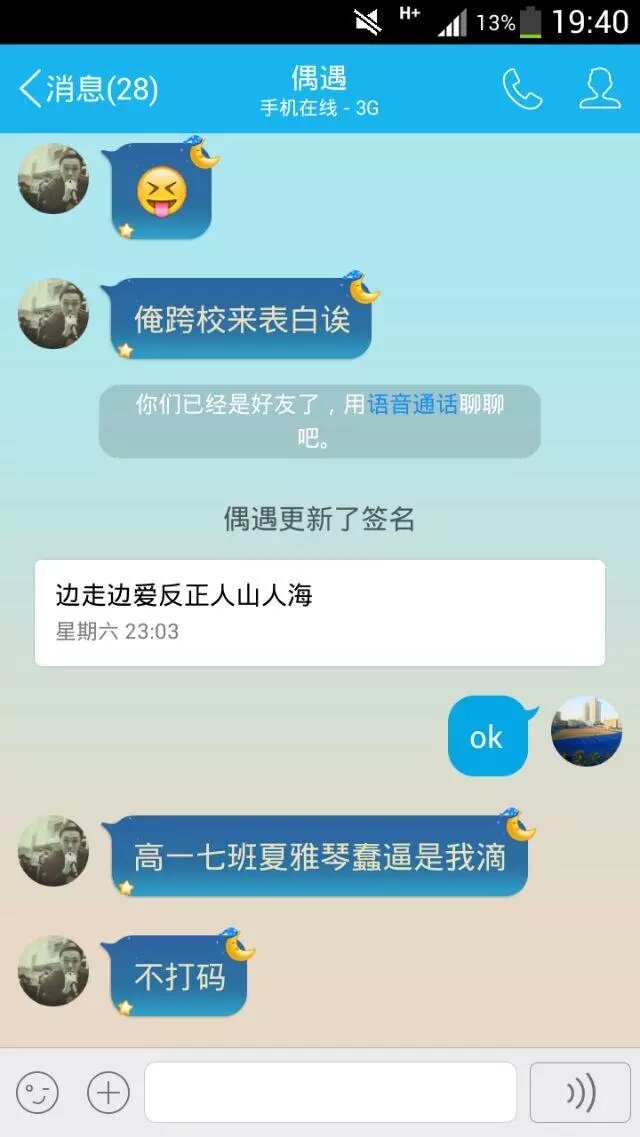Go back to the messages list
The width and height of the screenshot is (640, 1137).
click(x=88, y=89)
